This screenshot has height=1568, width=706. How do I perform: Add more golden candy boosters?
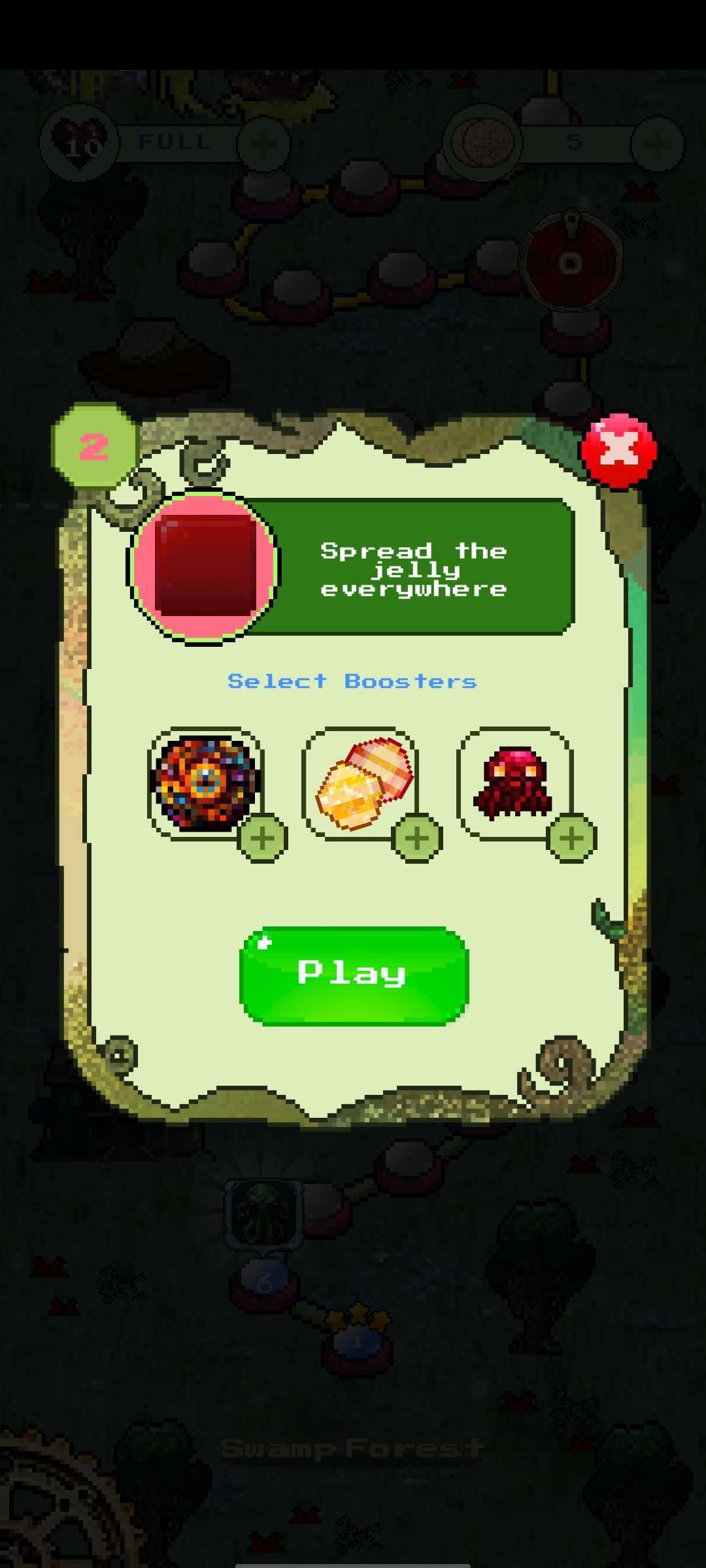[x=417, y=838]
